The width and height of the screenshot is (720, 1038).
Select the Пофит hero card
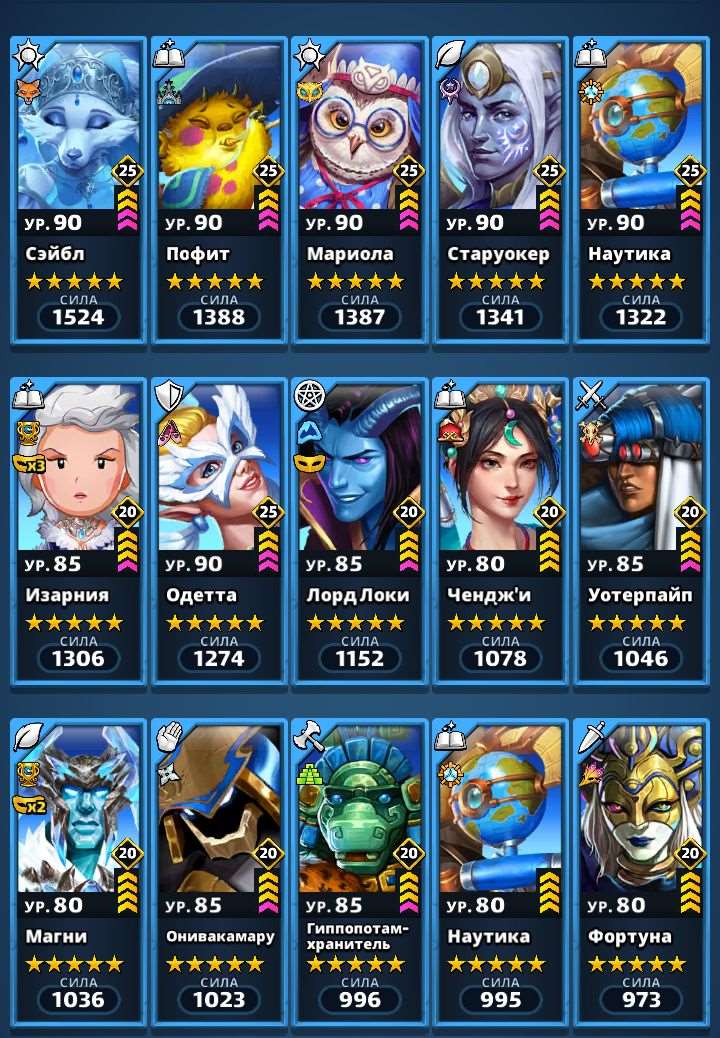click(218, 190)
